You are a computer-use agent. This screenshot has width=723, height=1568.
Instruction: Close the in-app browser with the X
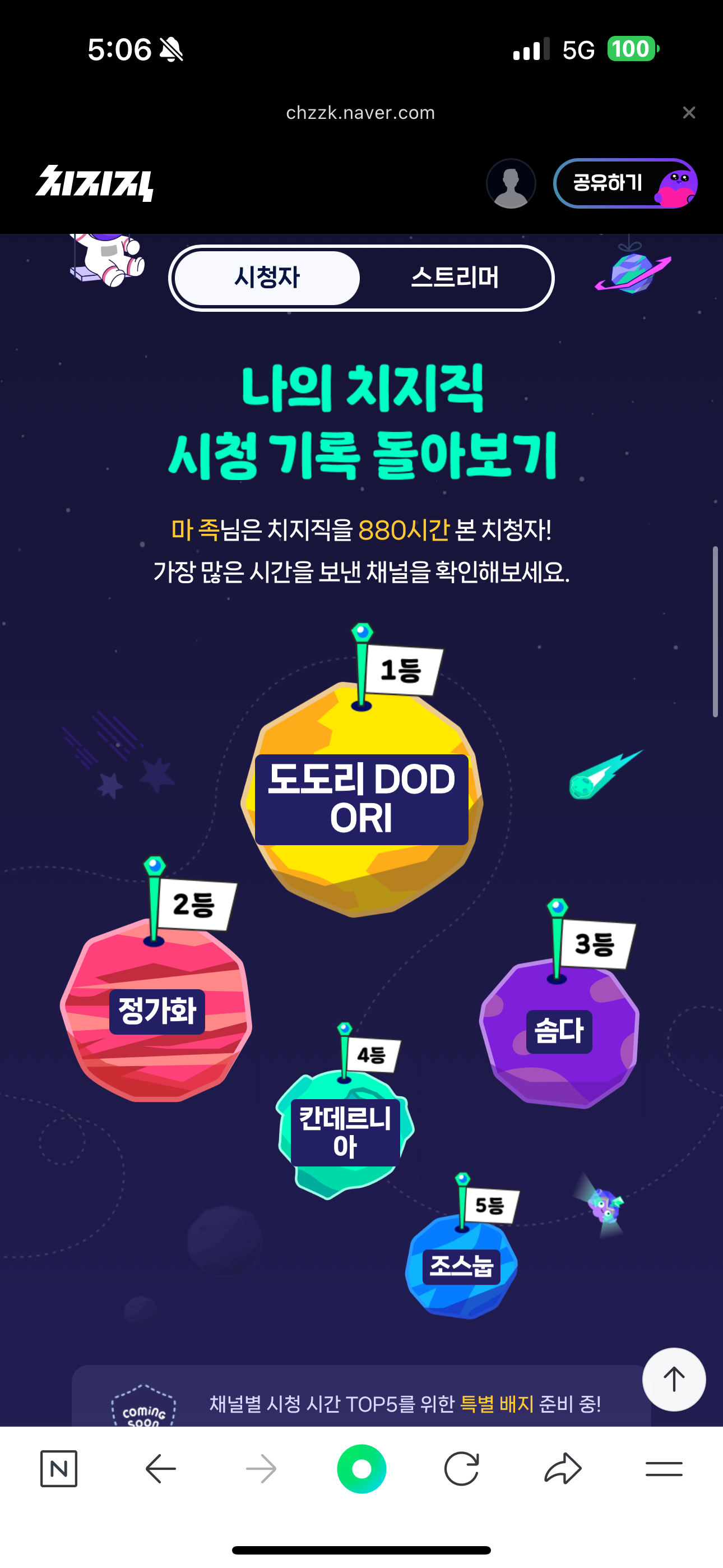(688, 113)
